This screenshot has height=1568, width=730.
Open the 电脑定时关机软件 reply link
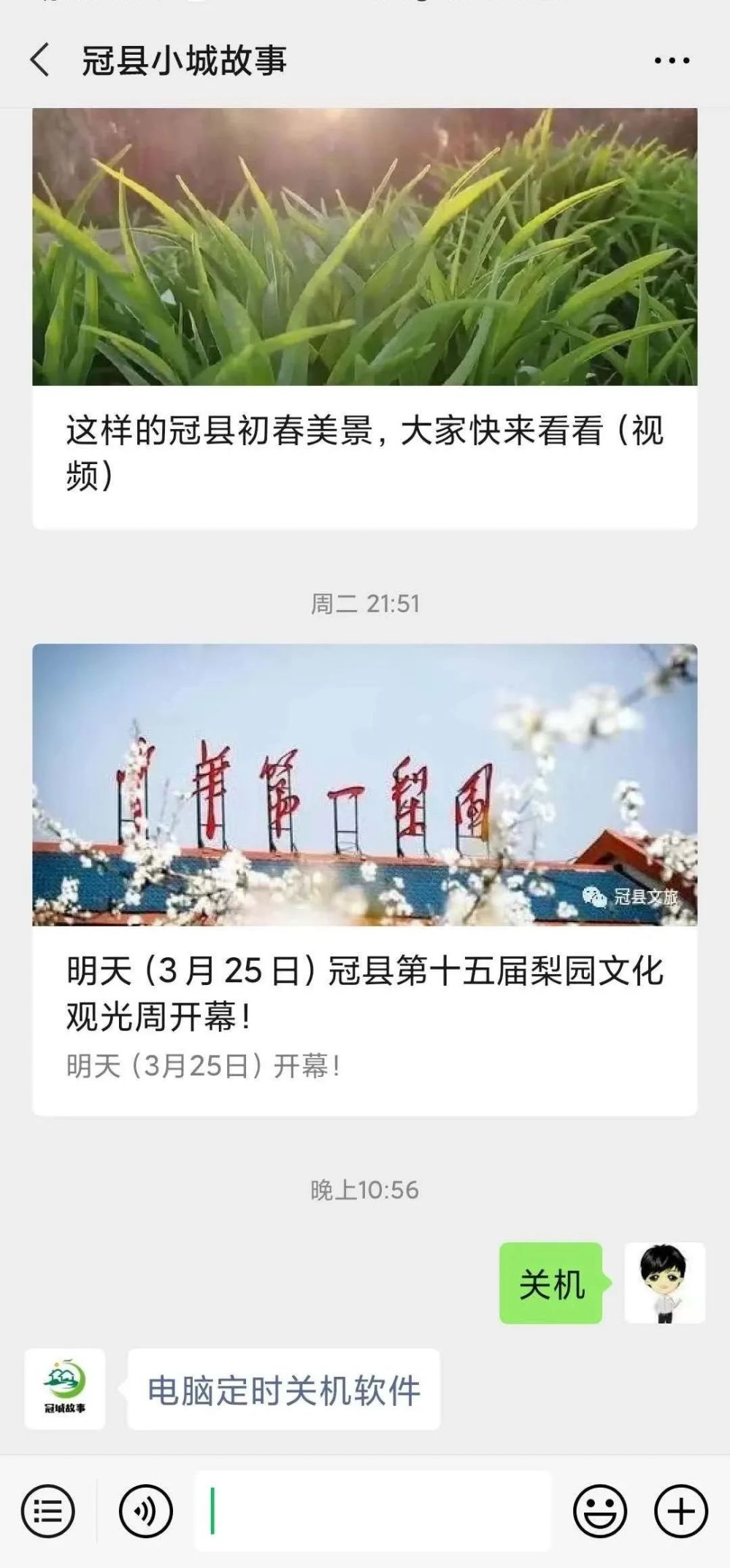click(x=284, y=1390)
